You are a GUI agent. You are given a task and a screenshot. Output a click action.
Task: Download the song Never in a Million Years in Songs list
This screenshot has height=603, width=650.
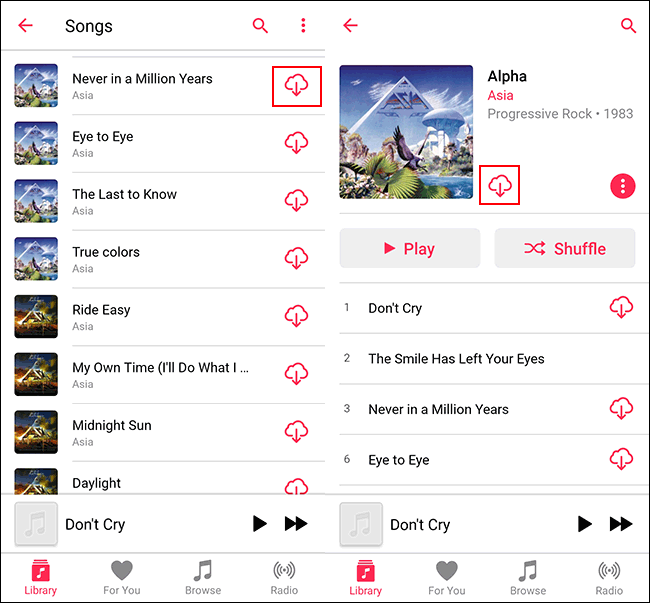click(x=296, y=86)
